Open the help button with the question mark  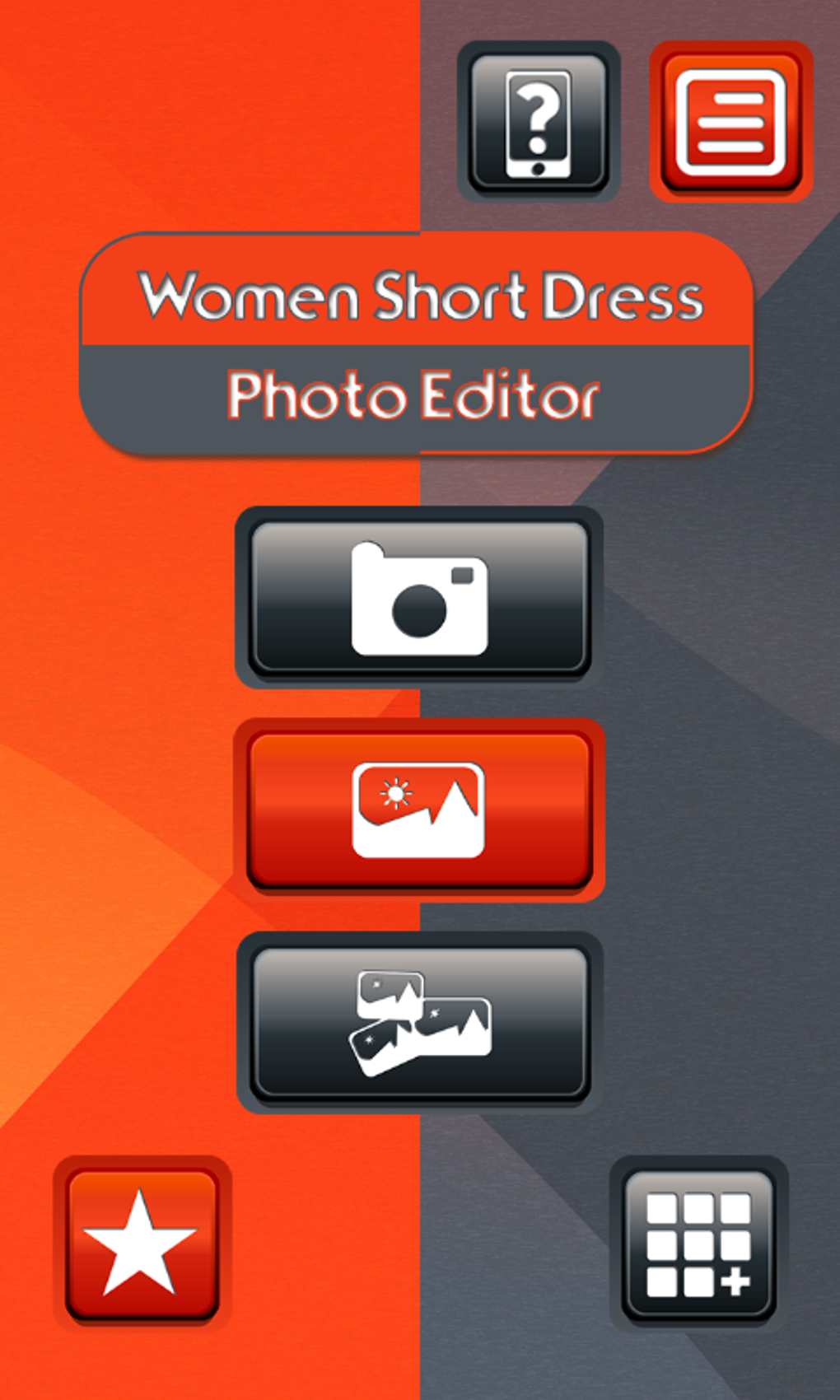[539, 122]
